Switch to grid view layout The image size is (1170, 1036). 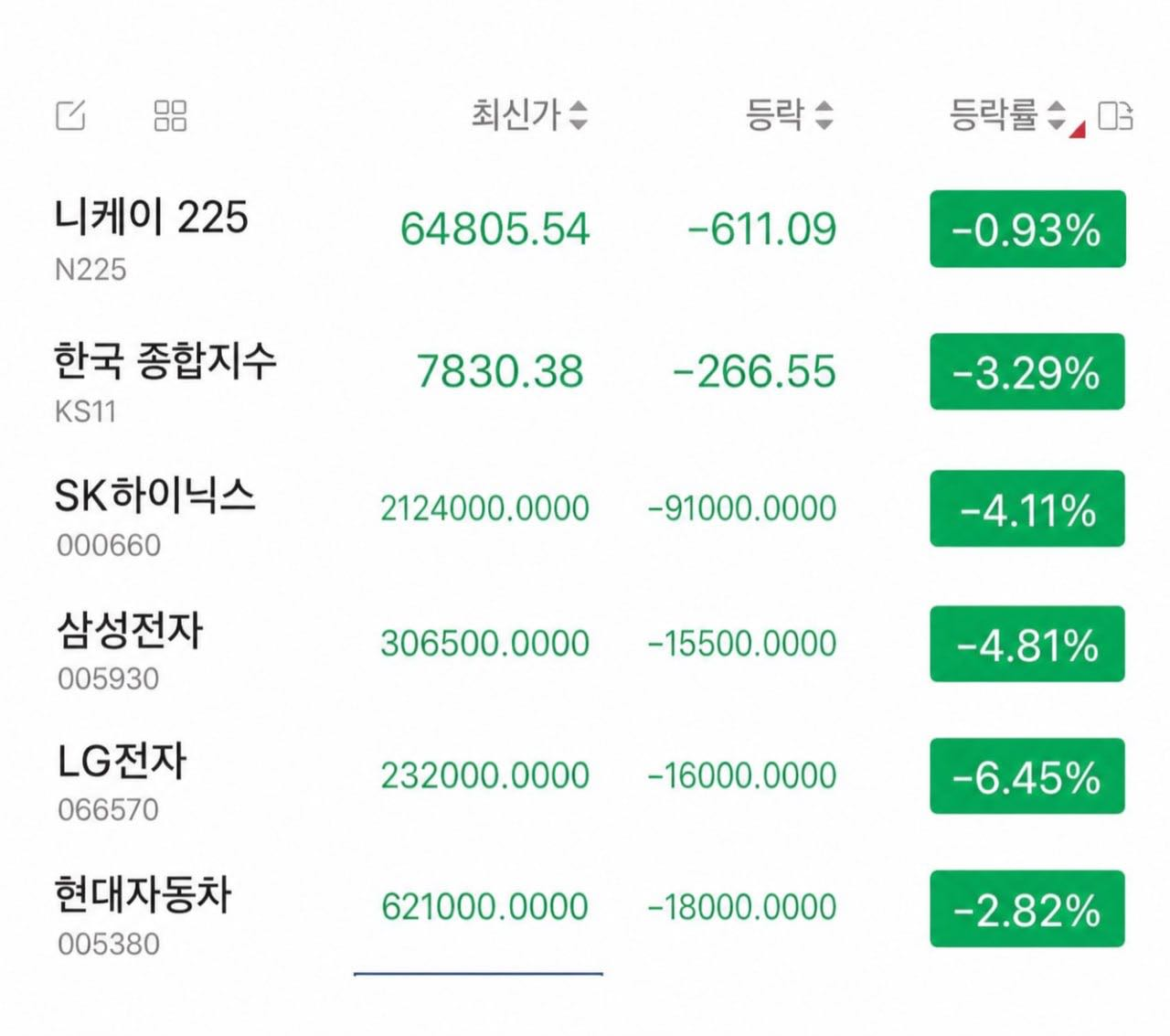click(x=170, y=115)
